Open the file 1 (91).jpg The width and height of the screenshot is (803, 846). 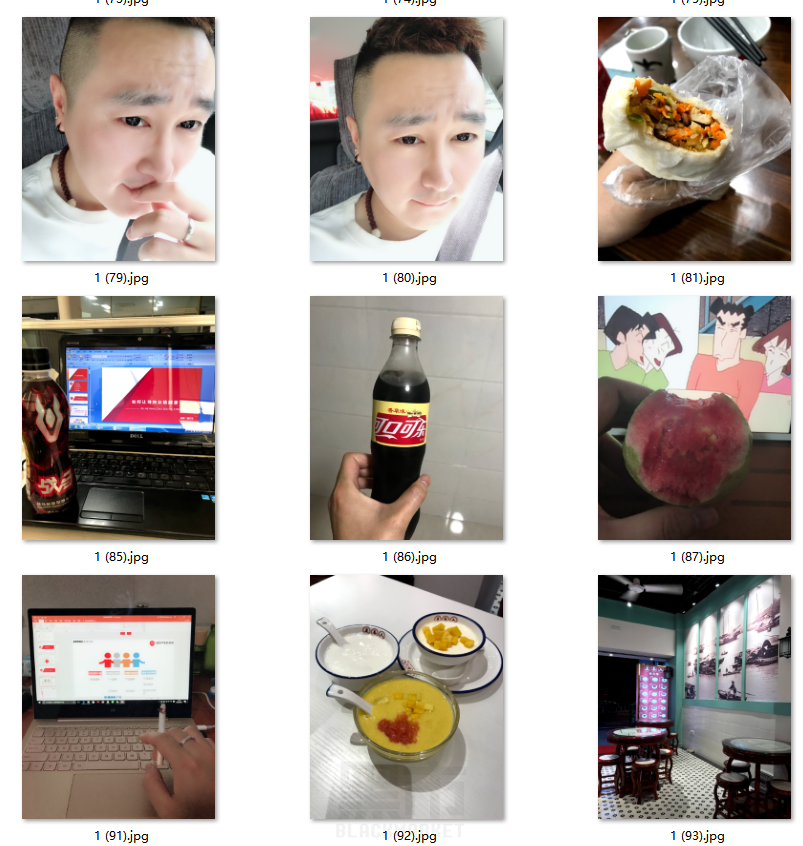pos(118,697)
